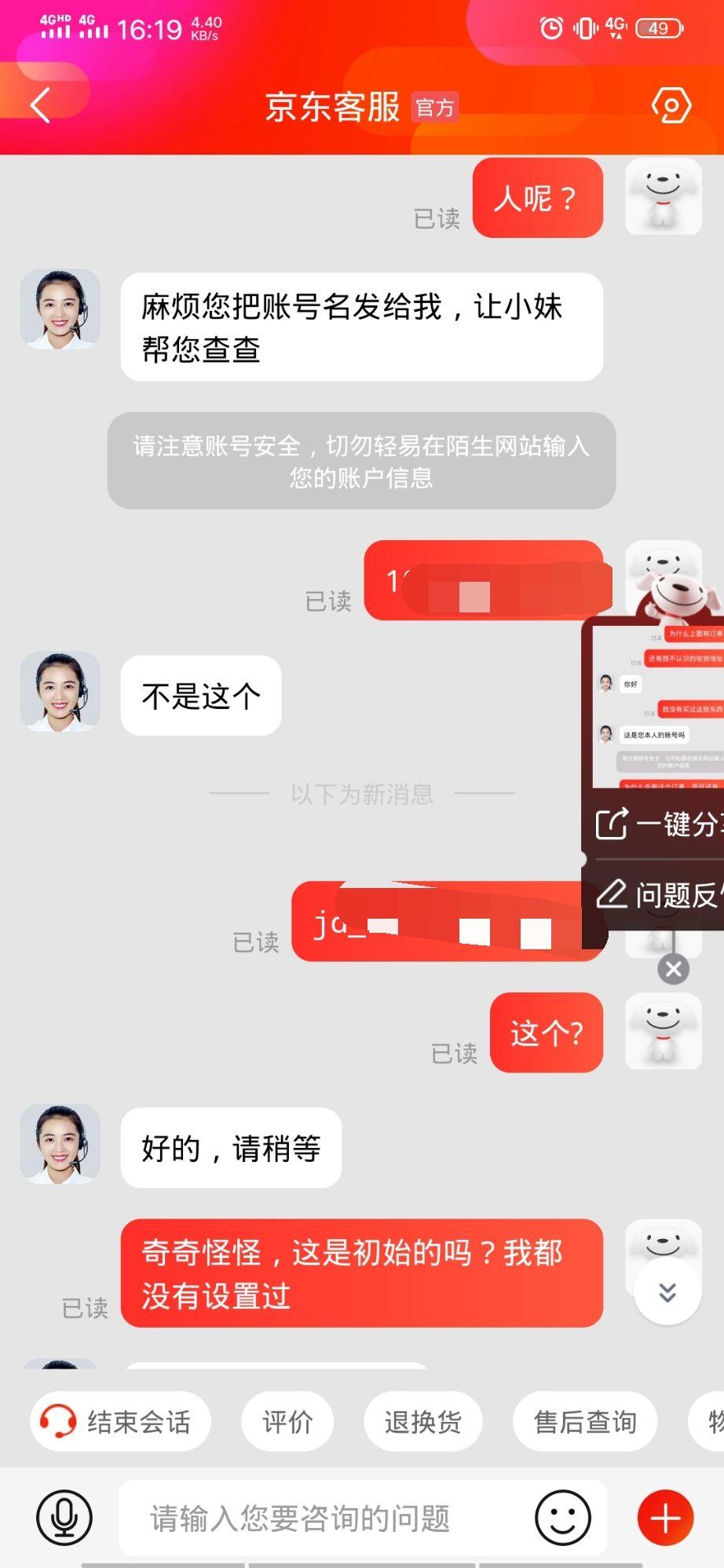Screen dimensions: 724x1568
Task: Open the 评价 rating chip
Action: (x=287, y=1421)
